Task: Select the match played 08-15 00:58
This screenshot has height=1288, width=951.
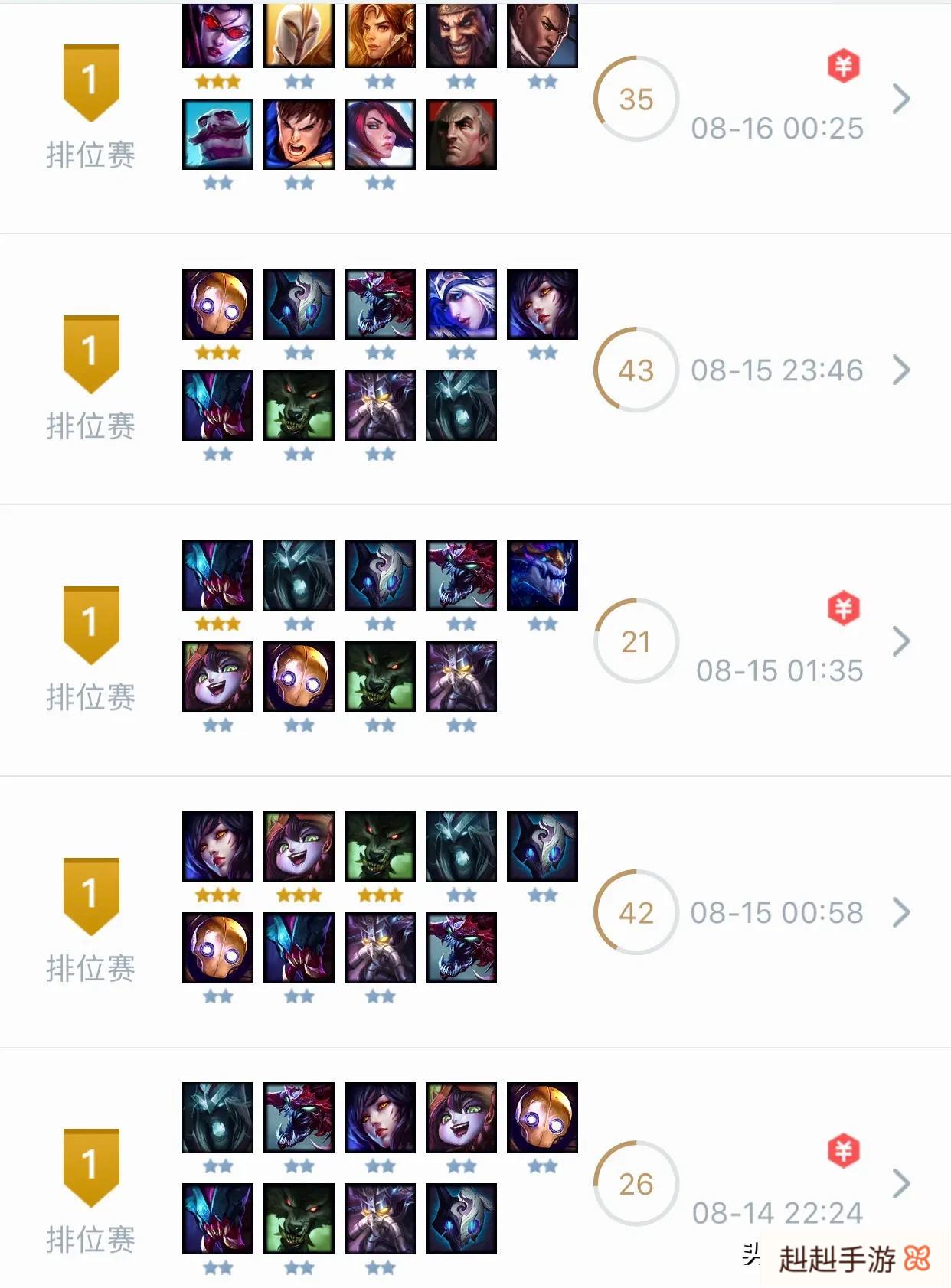Action: pyautogui.click(x=900, y=912)
